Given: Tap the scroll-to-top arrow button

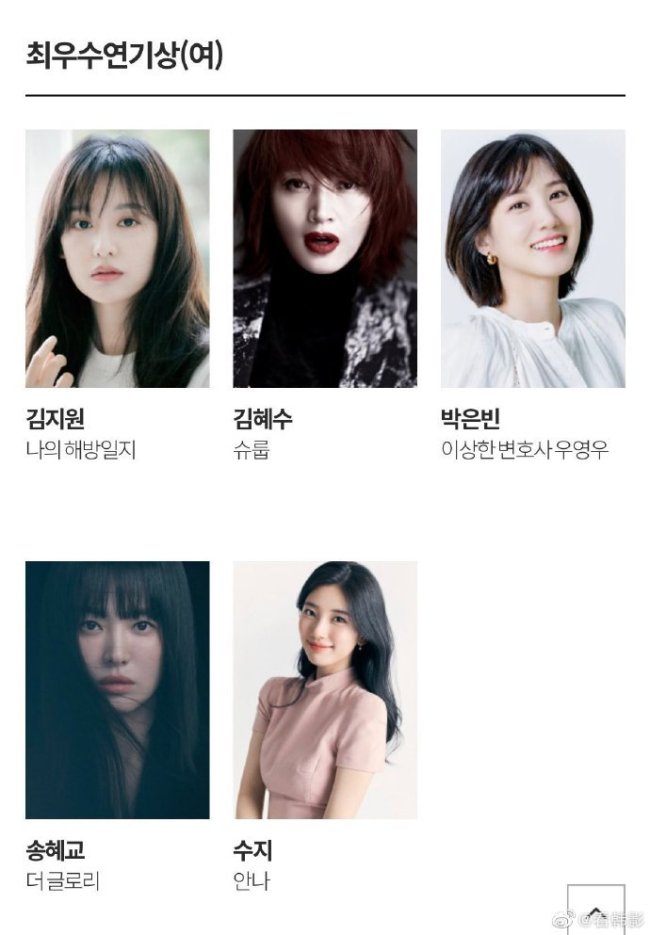Looking at the screenshot, I should [596, 910].
